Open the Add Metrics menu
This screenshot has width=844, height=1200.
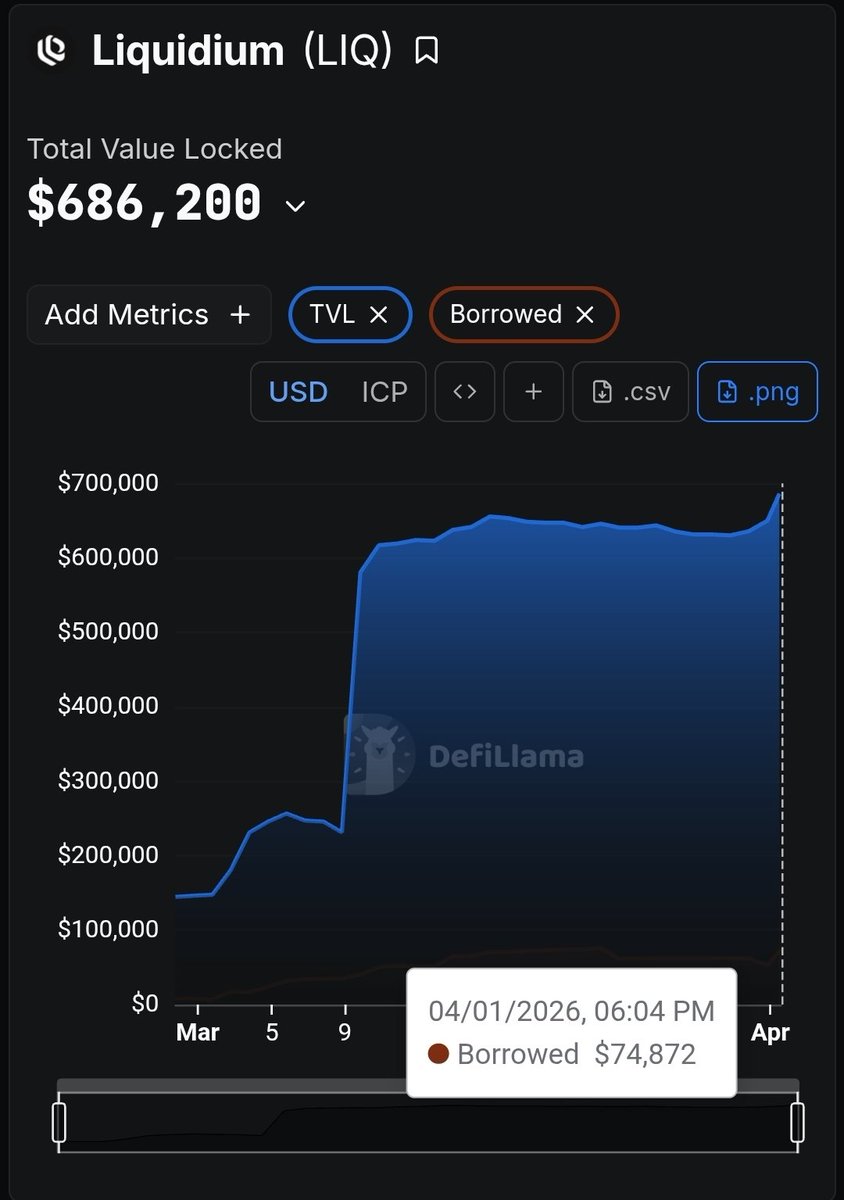(x=148, y=315)
